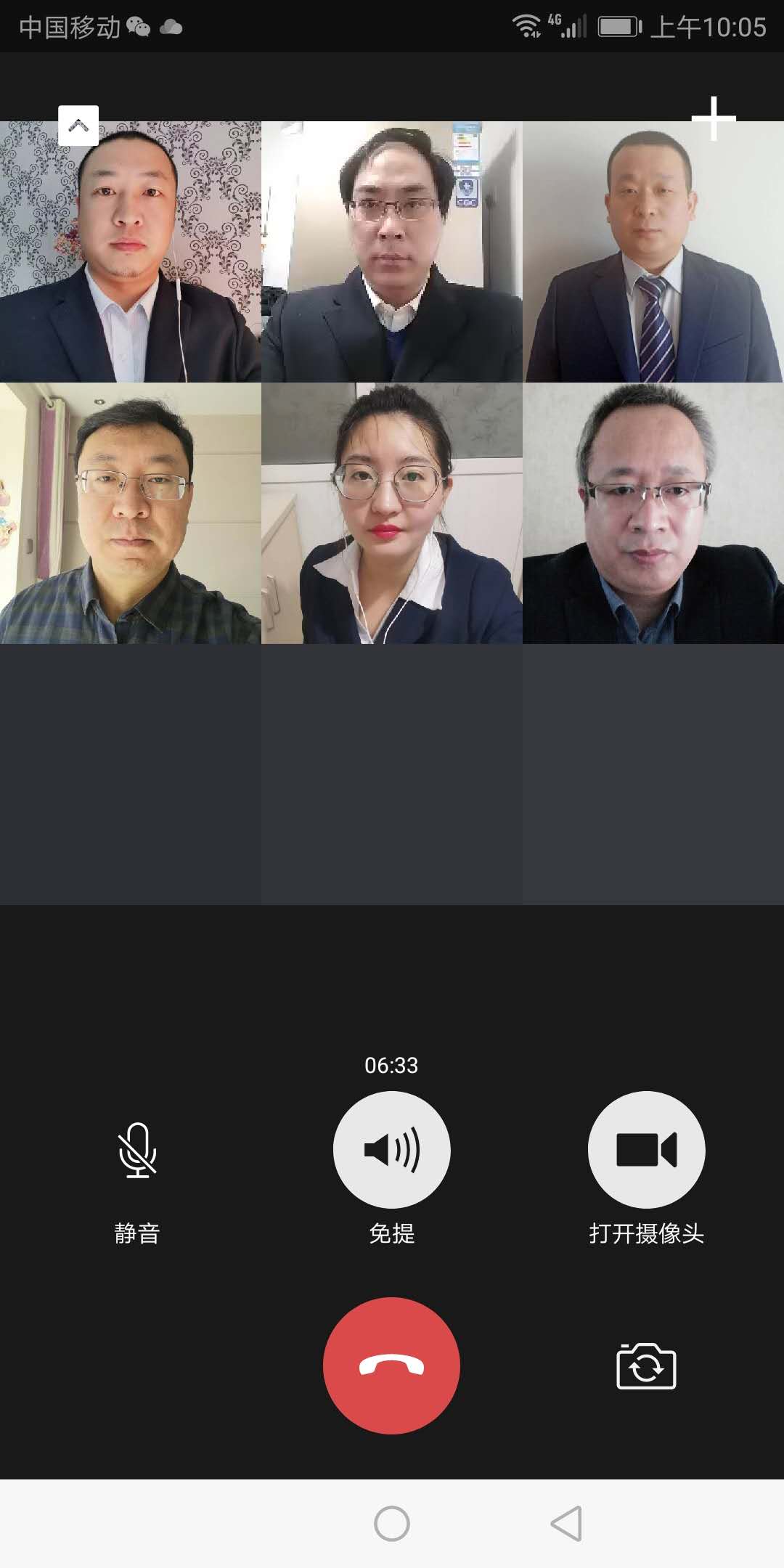
Task: Tap the system back button
Action: [567, 1523]
